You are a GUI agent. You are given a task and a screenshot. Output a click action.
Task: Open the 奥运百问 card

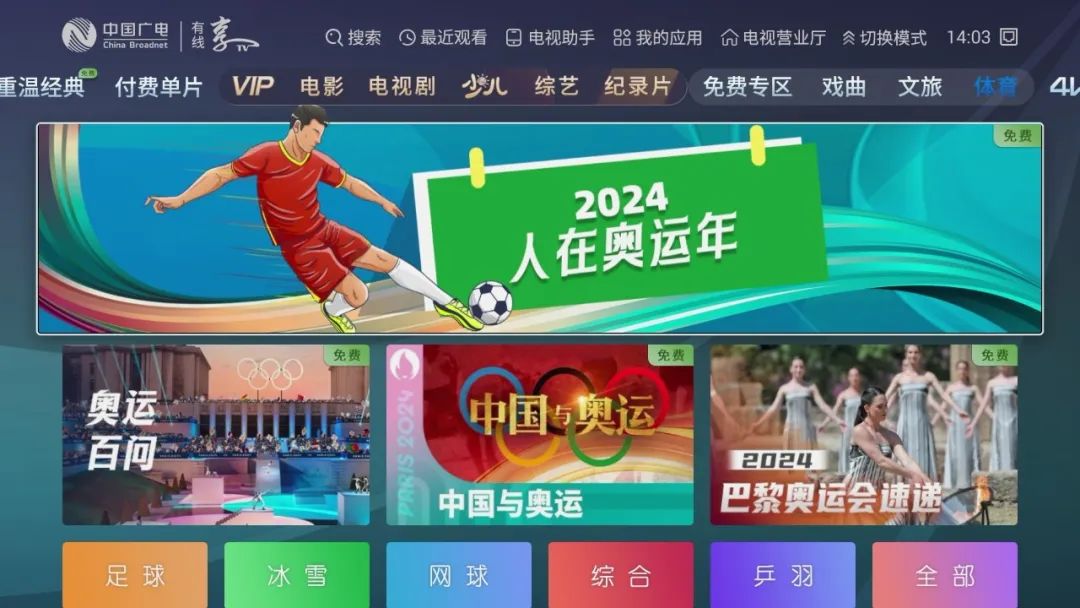(x=216, y=435)
